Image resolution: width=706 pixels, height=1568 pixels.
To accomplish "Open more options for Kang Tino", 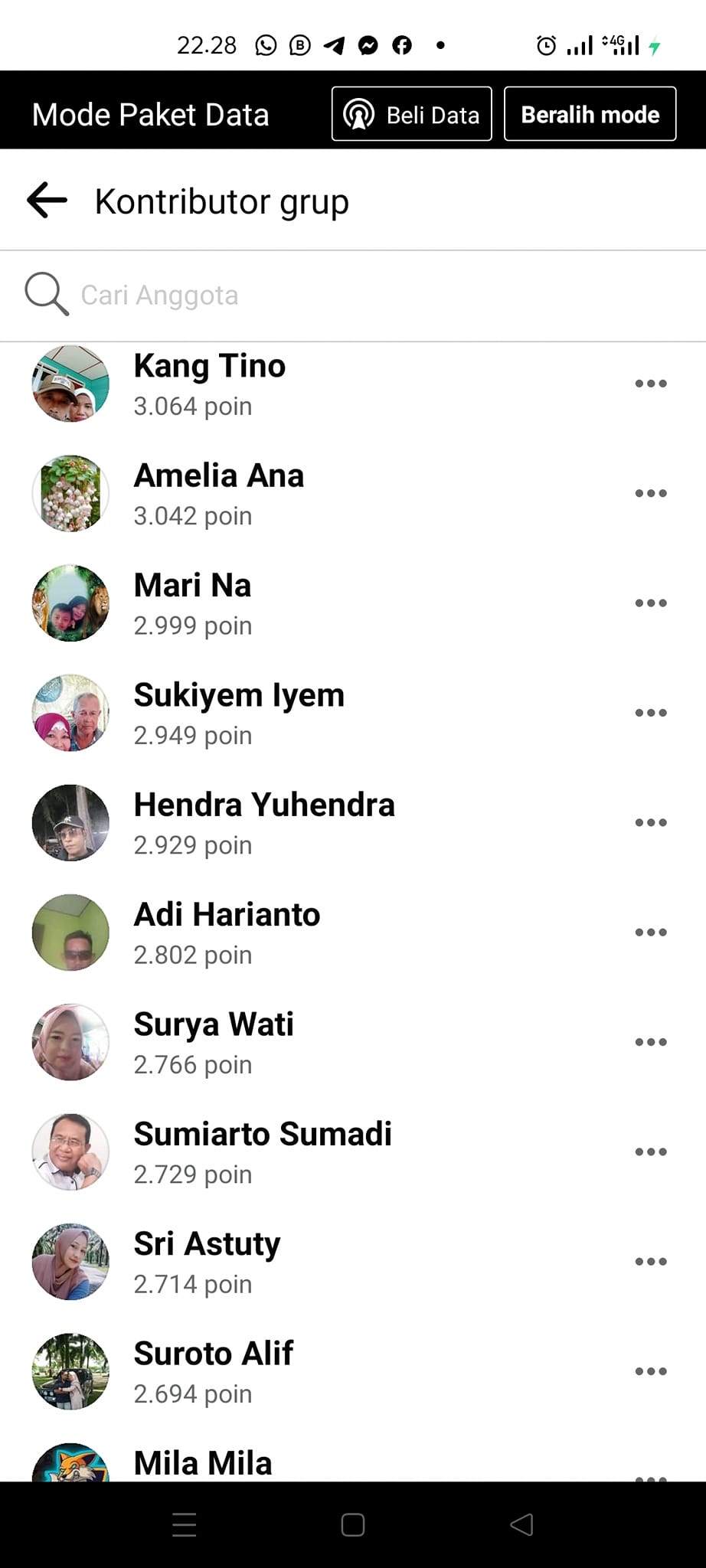I will (651, 384).
